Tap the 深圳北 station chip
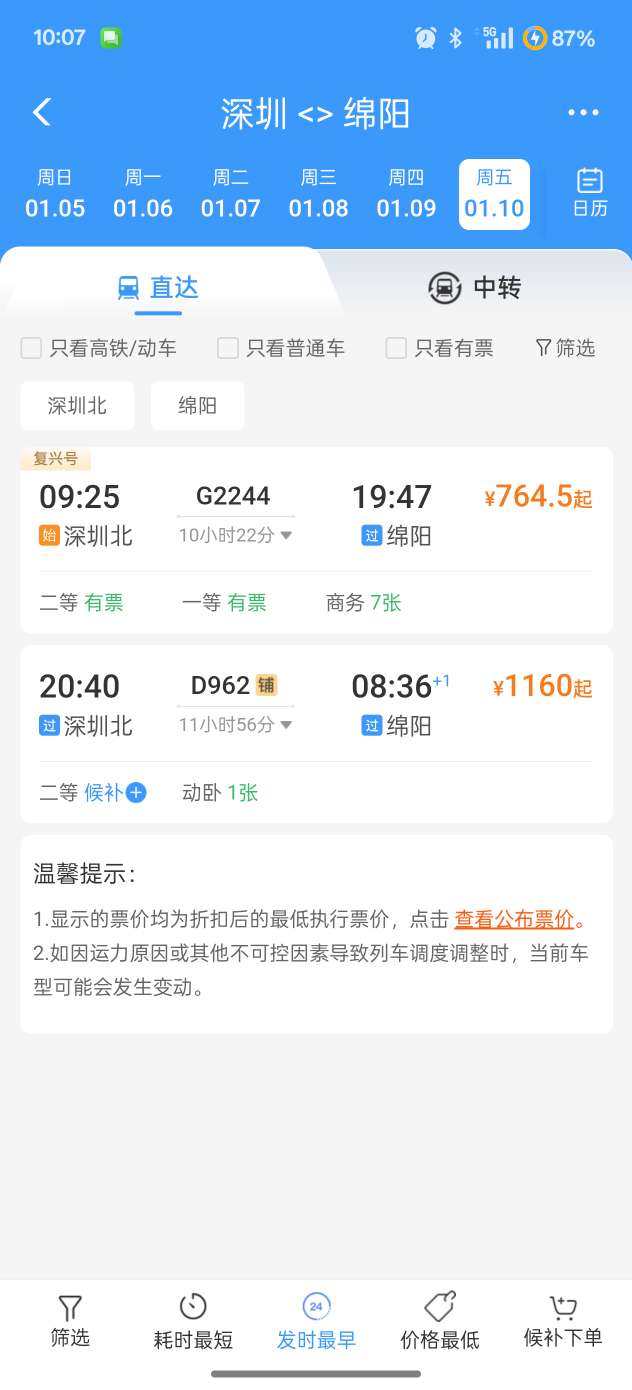This screenshot has height=1390, width=632. tap(77, 406)
